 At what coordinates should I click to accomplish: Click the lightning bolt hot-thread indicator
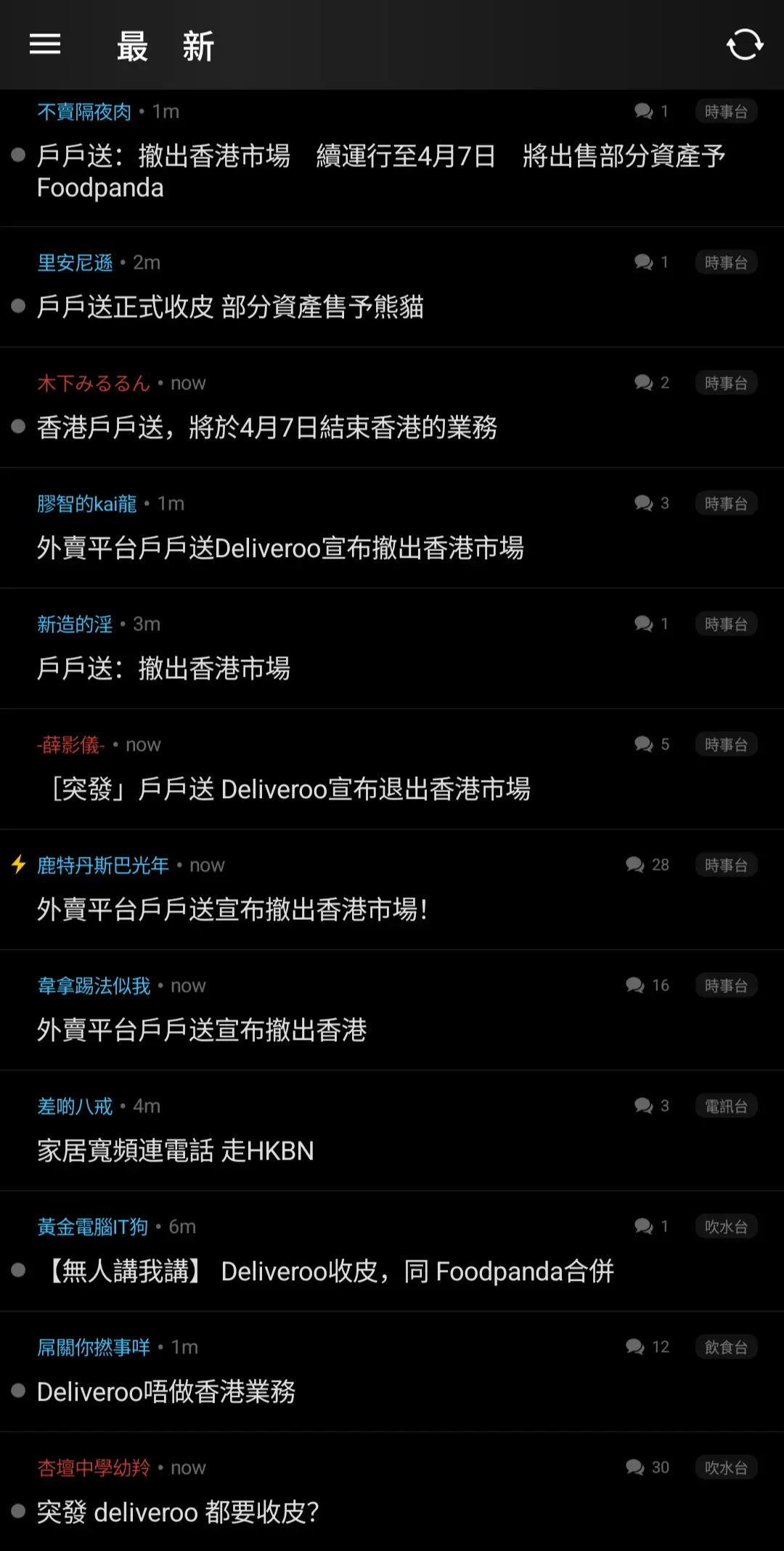click(x=17, y=865)
